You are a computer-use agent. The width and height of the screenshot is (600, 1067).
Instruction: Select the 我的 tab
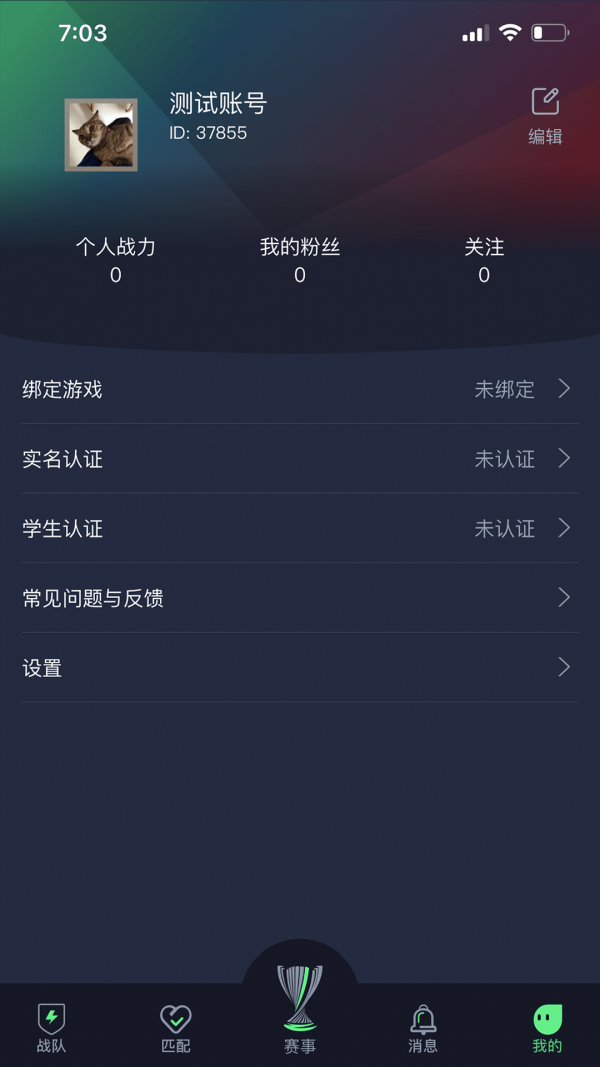(547, 1028)
